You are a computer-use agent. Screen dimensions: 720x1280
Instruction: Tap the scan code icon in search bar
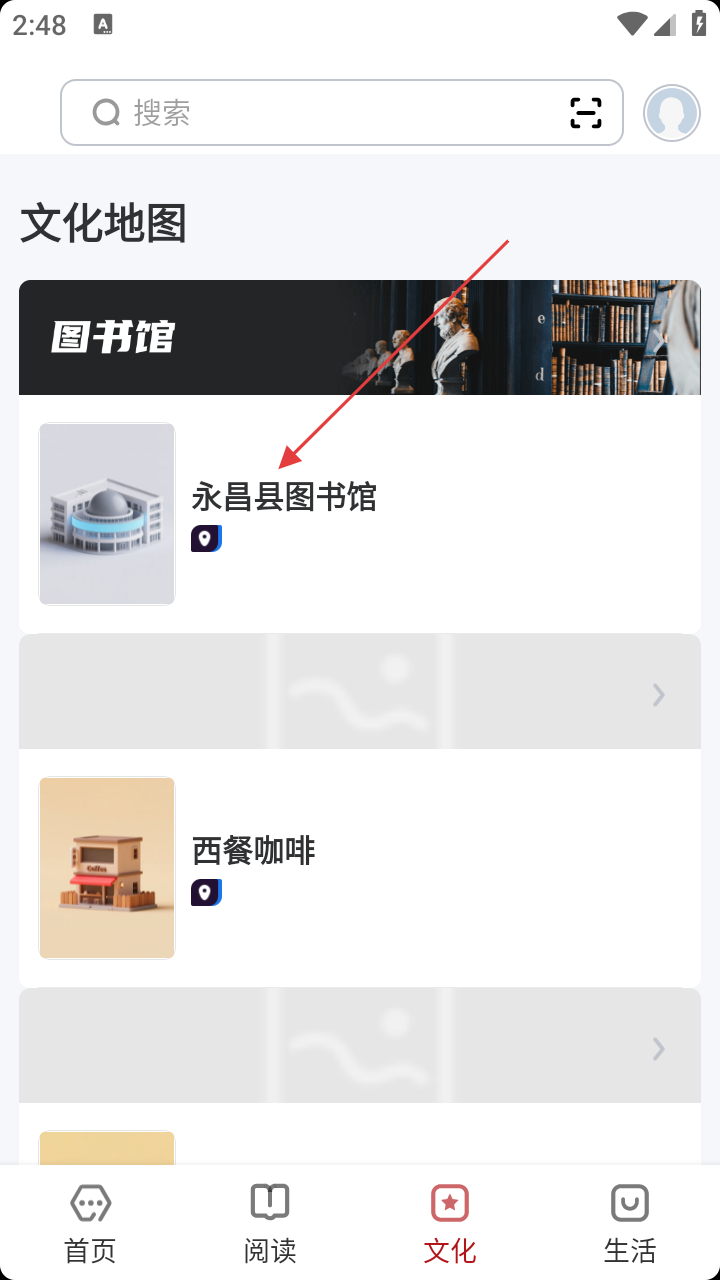[586, 113]
